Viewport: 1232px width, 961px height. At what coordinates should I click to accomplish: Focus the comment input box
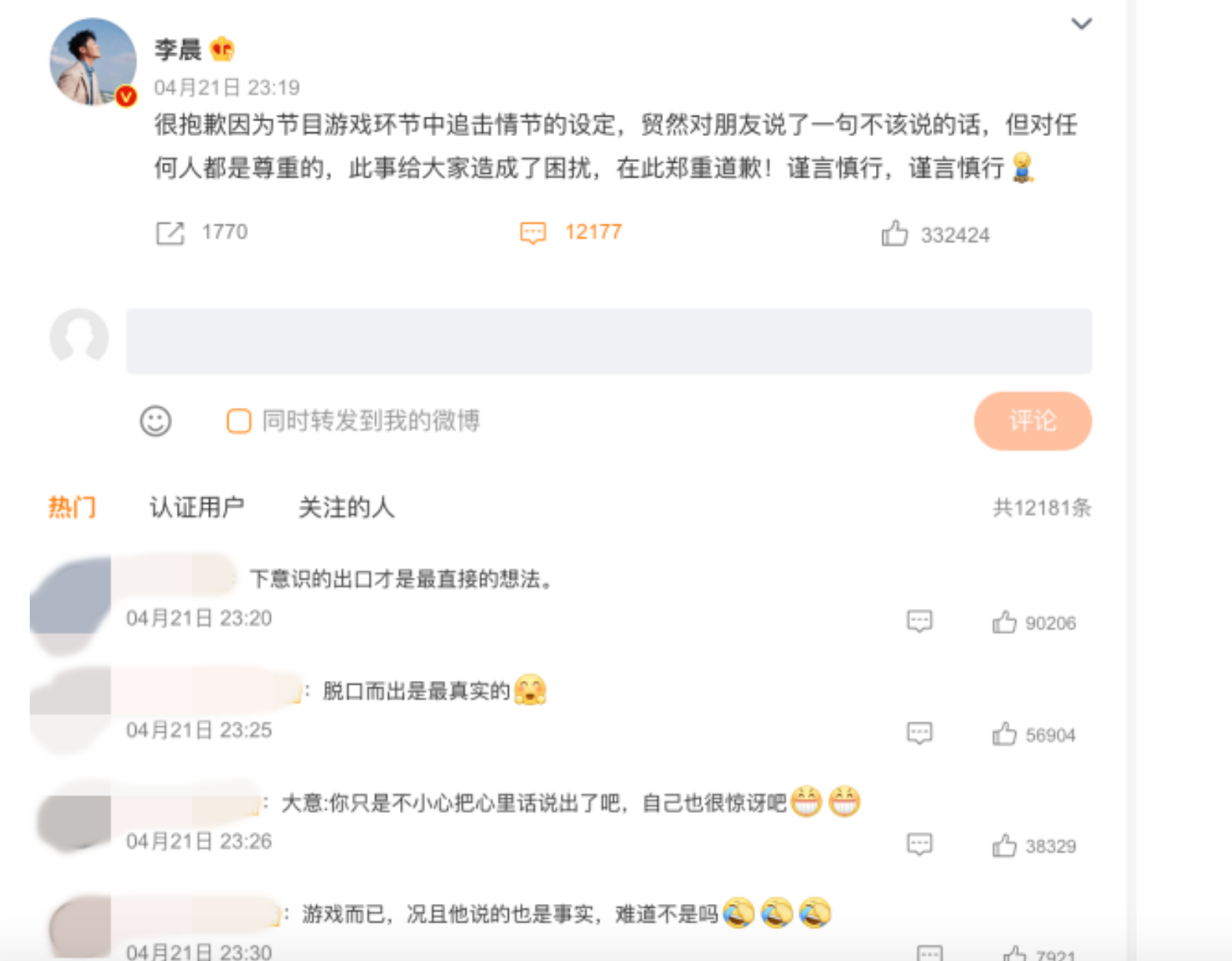pos(608,341)
